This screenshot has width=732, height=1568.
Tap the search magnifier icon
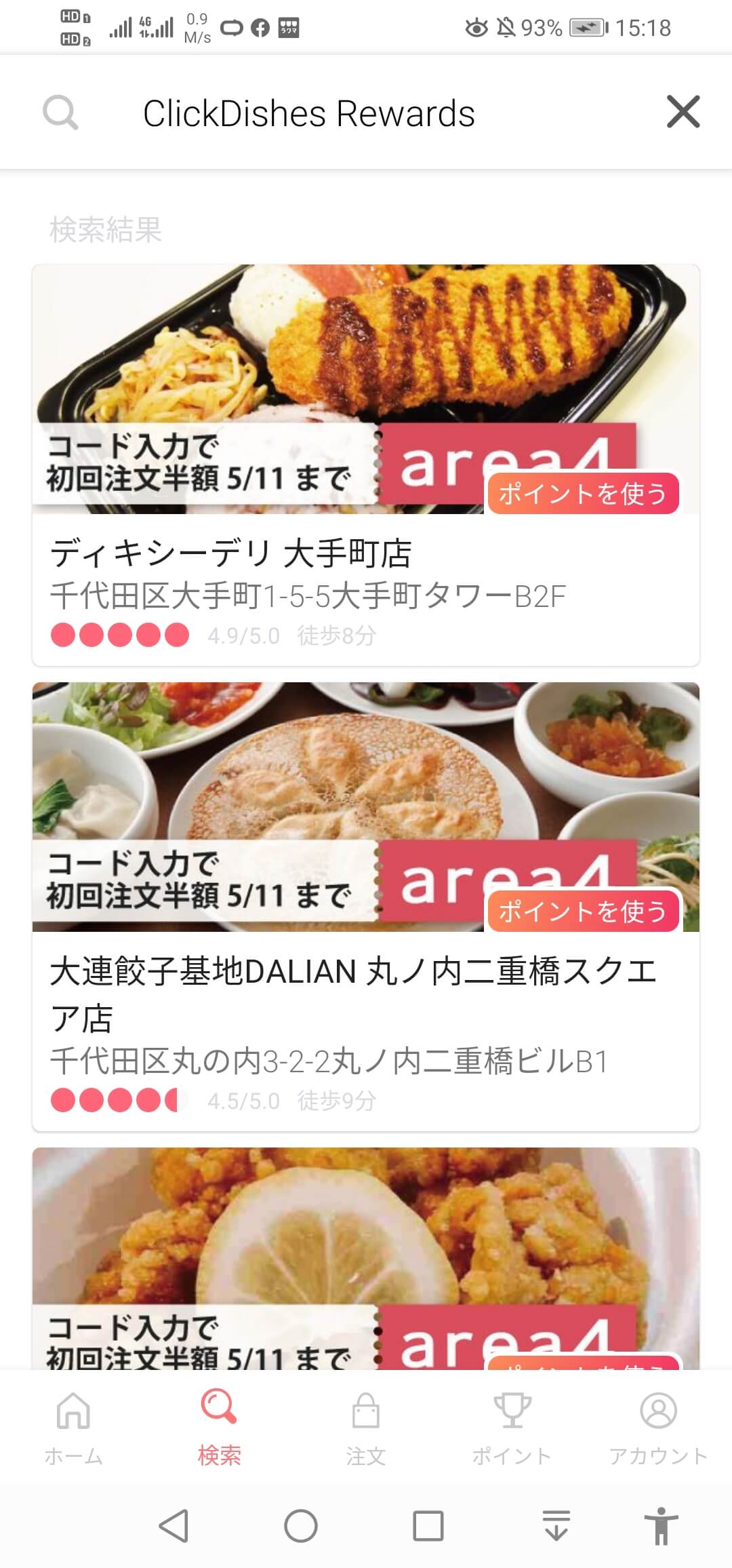pos(60,113)
